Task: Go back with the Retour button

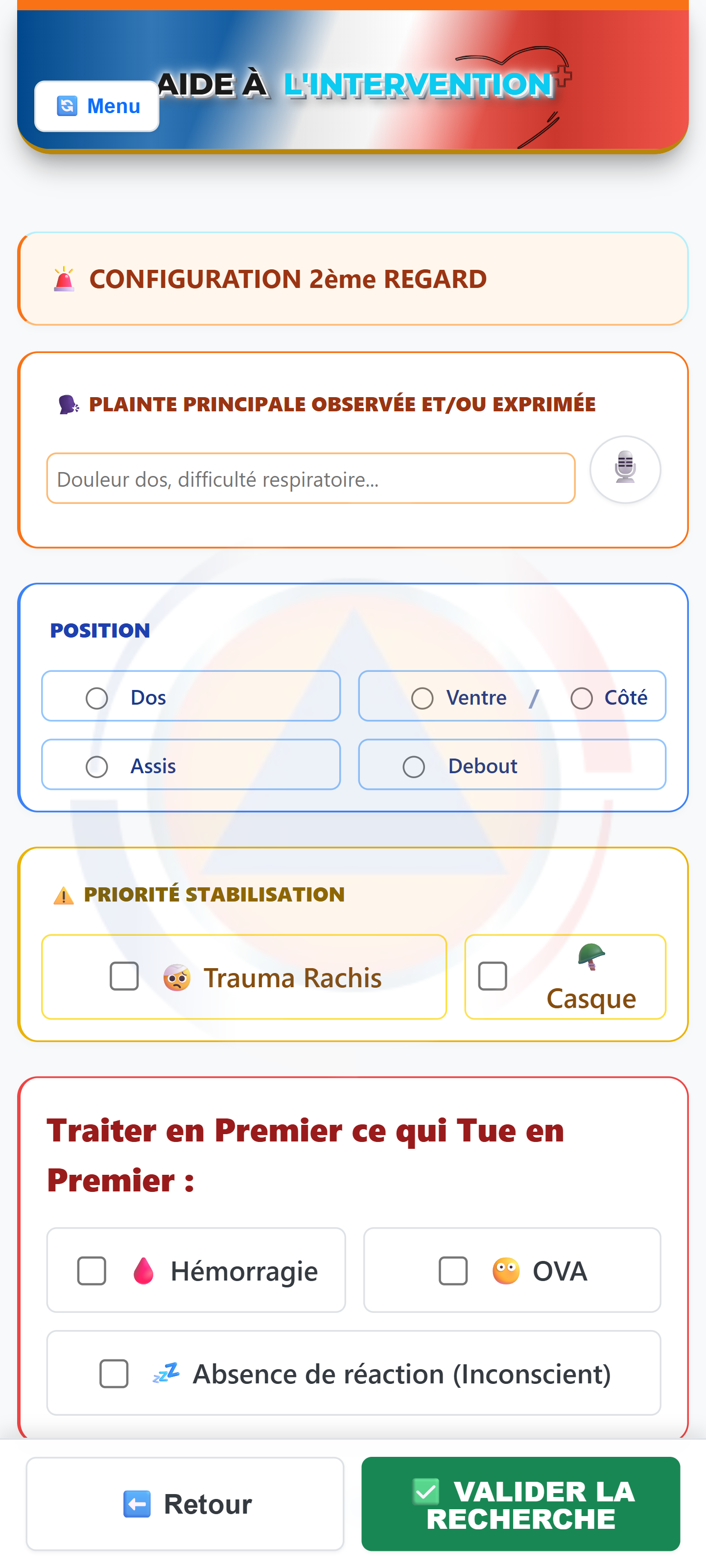Action: [185, 1503]
